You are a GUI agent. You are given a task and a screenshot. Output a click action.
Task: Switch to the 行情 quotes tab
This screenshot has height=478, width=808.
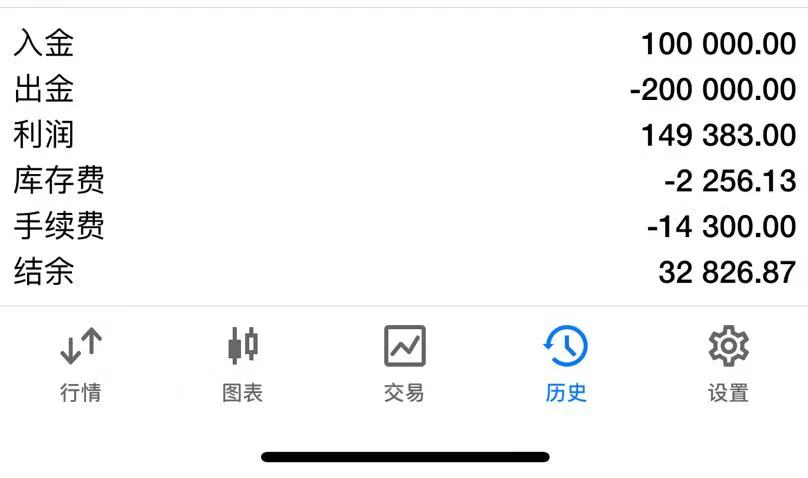click(x=80, y=364)
